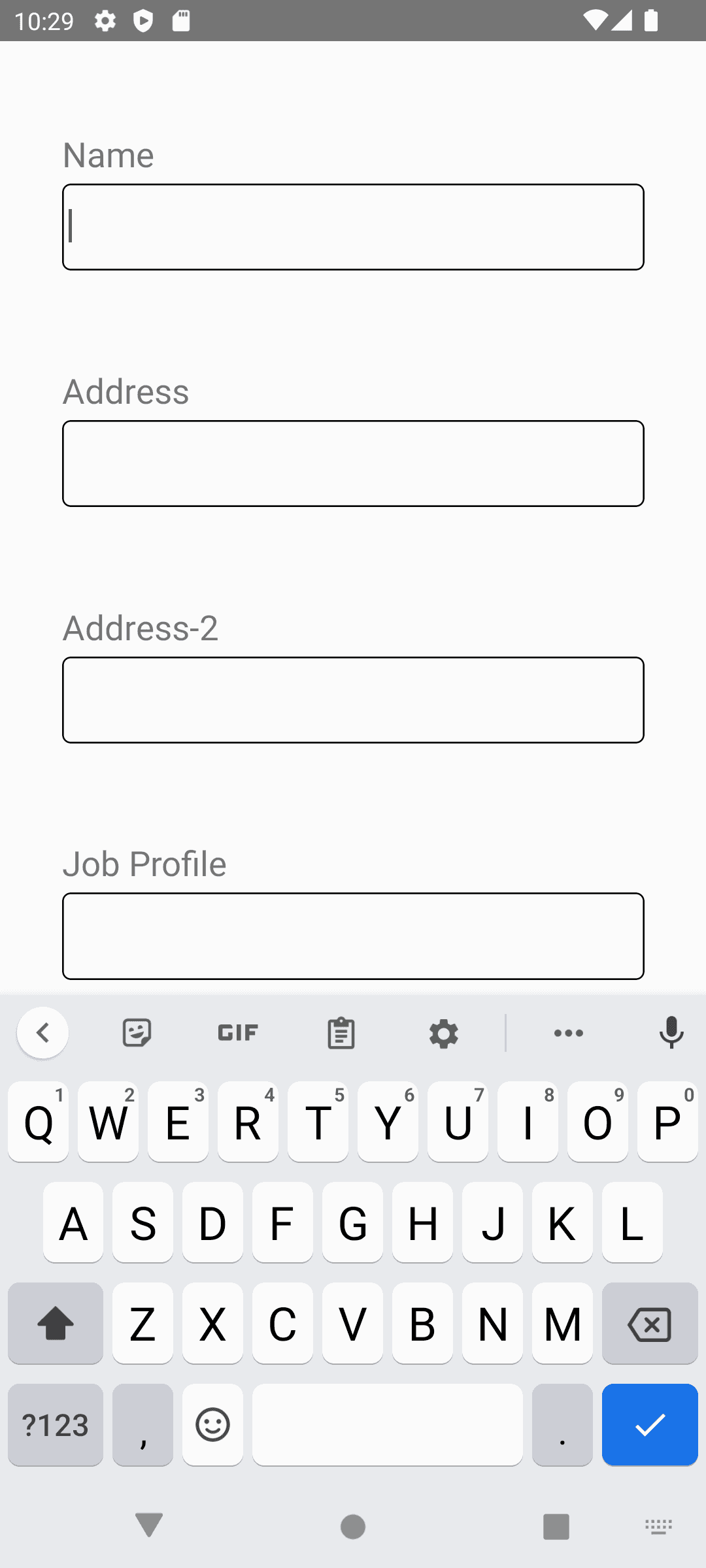Open the GIF picker on keyboard
This screenshot has width=706, height=1568.
point(238,1033)
